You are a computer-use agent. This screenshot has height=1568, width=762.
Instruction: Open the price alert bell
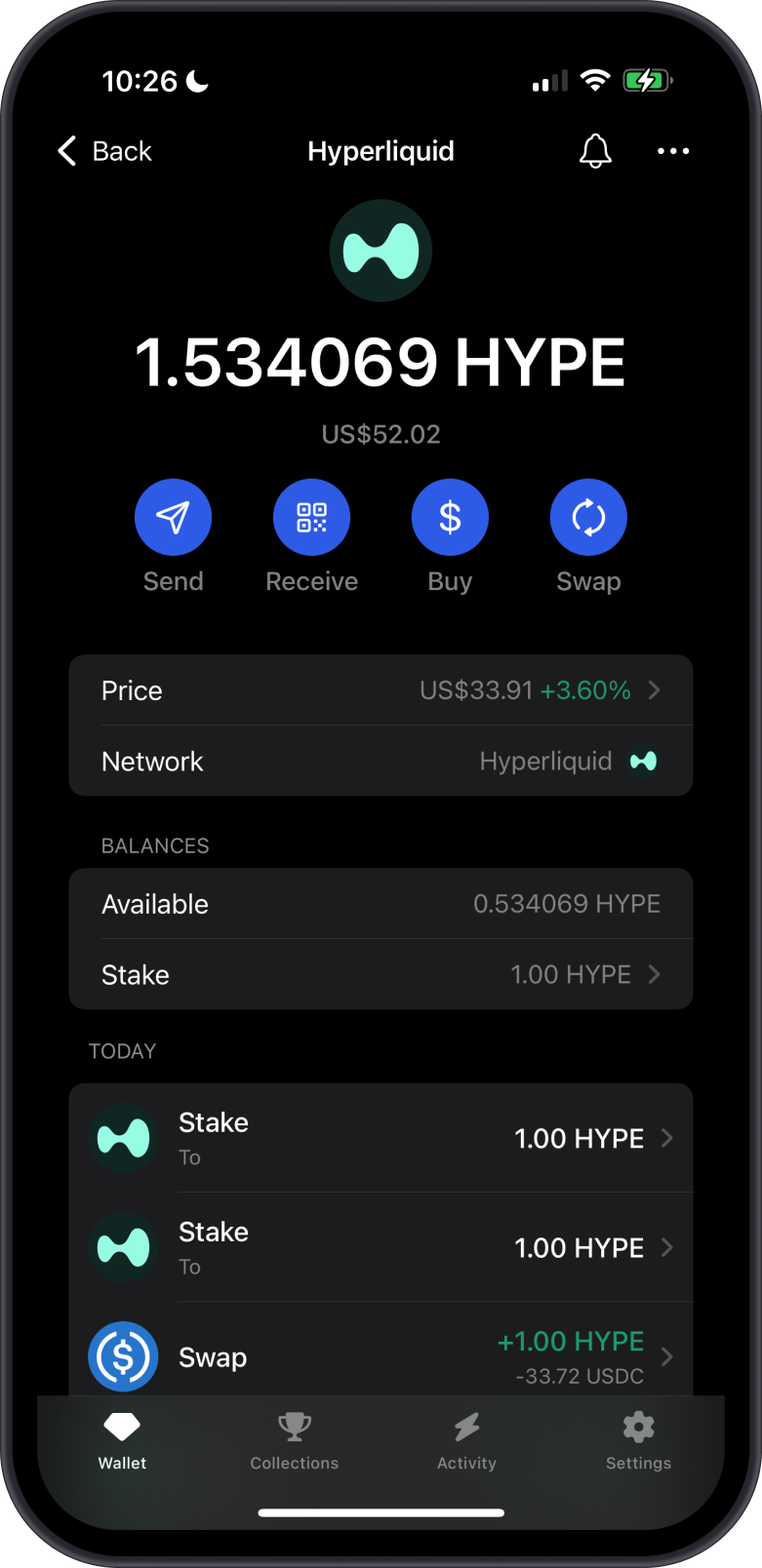click(x=595, y=151)
